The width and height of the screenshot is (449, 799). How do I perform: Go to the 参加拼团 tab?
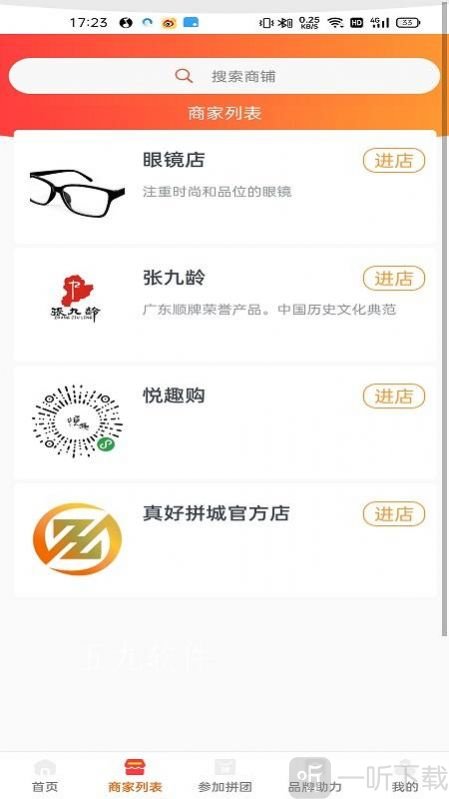point(225,776)
